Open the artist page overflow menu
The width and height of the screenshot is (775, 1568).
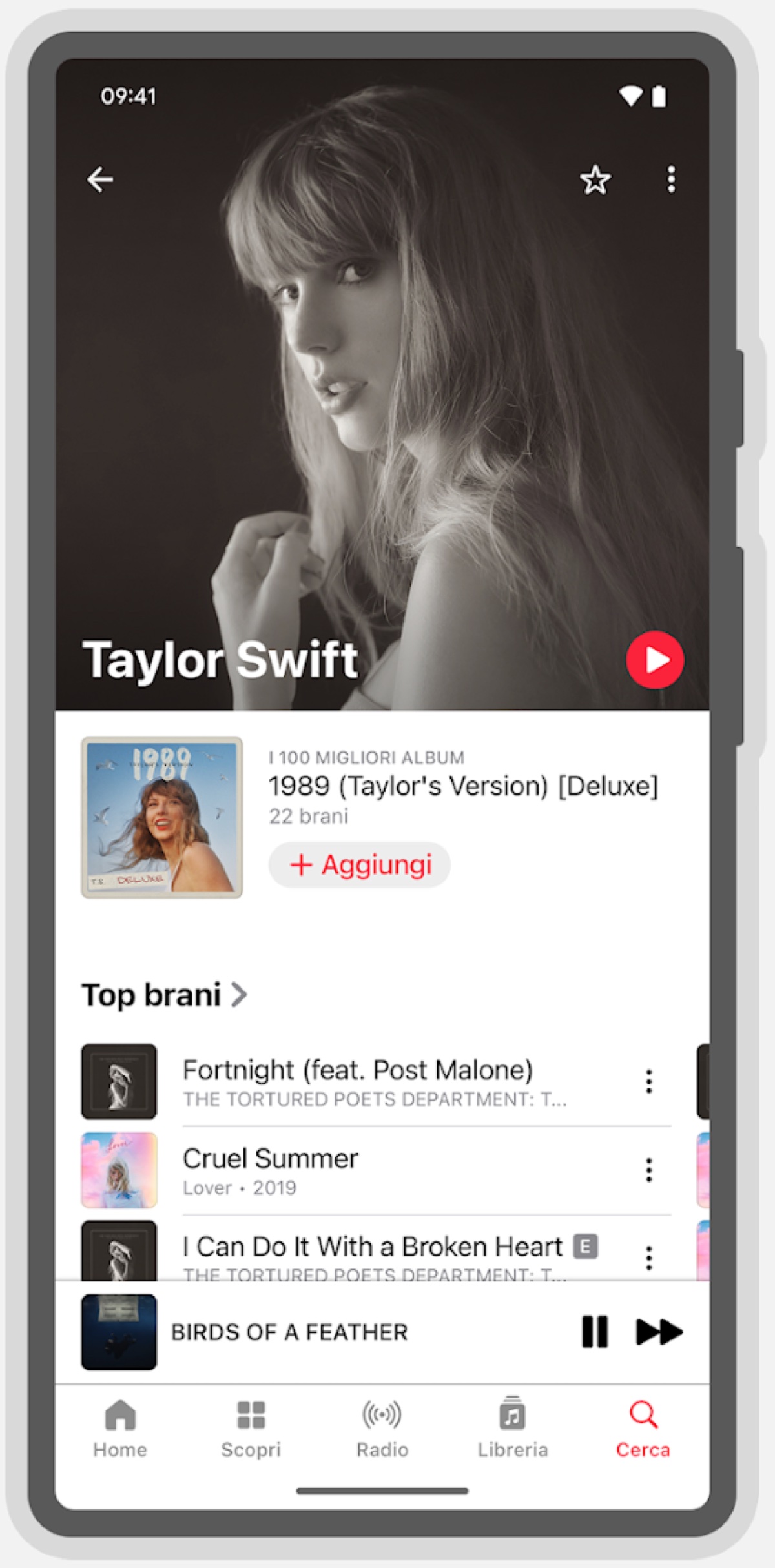click(671, 179)
